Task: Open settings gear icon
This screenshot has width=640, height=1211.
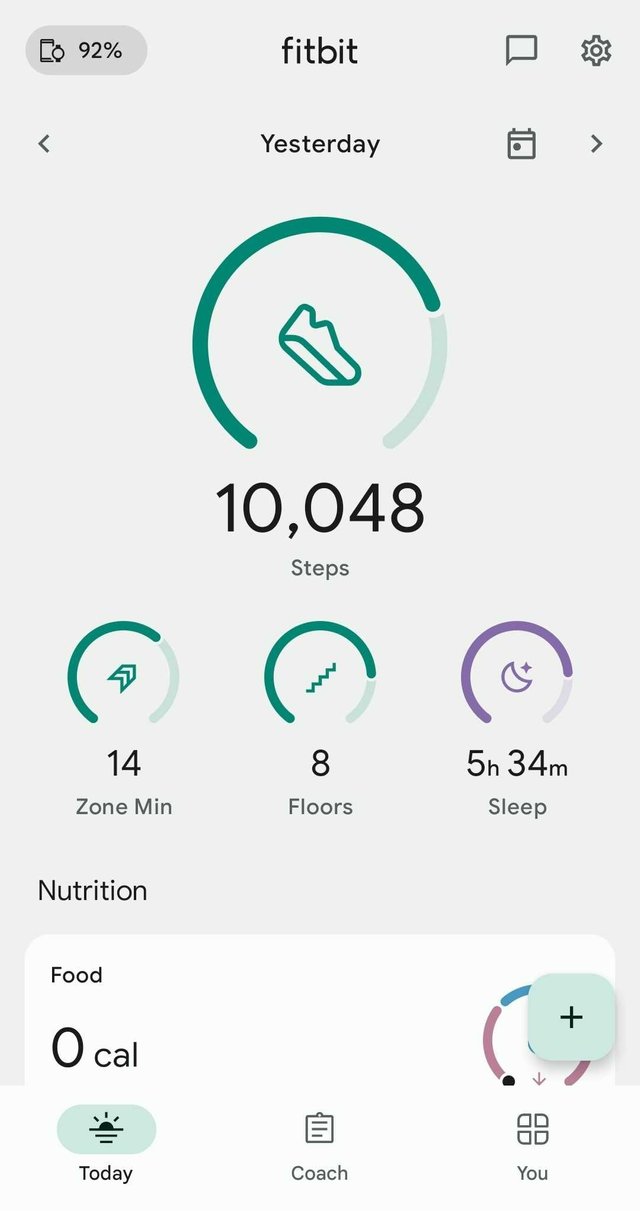Action: click(596, 50)
